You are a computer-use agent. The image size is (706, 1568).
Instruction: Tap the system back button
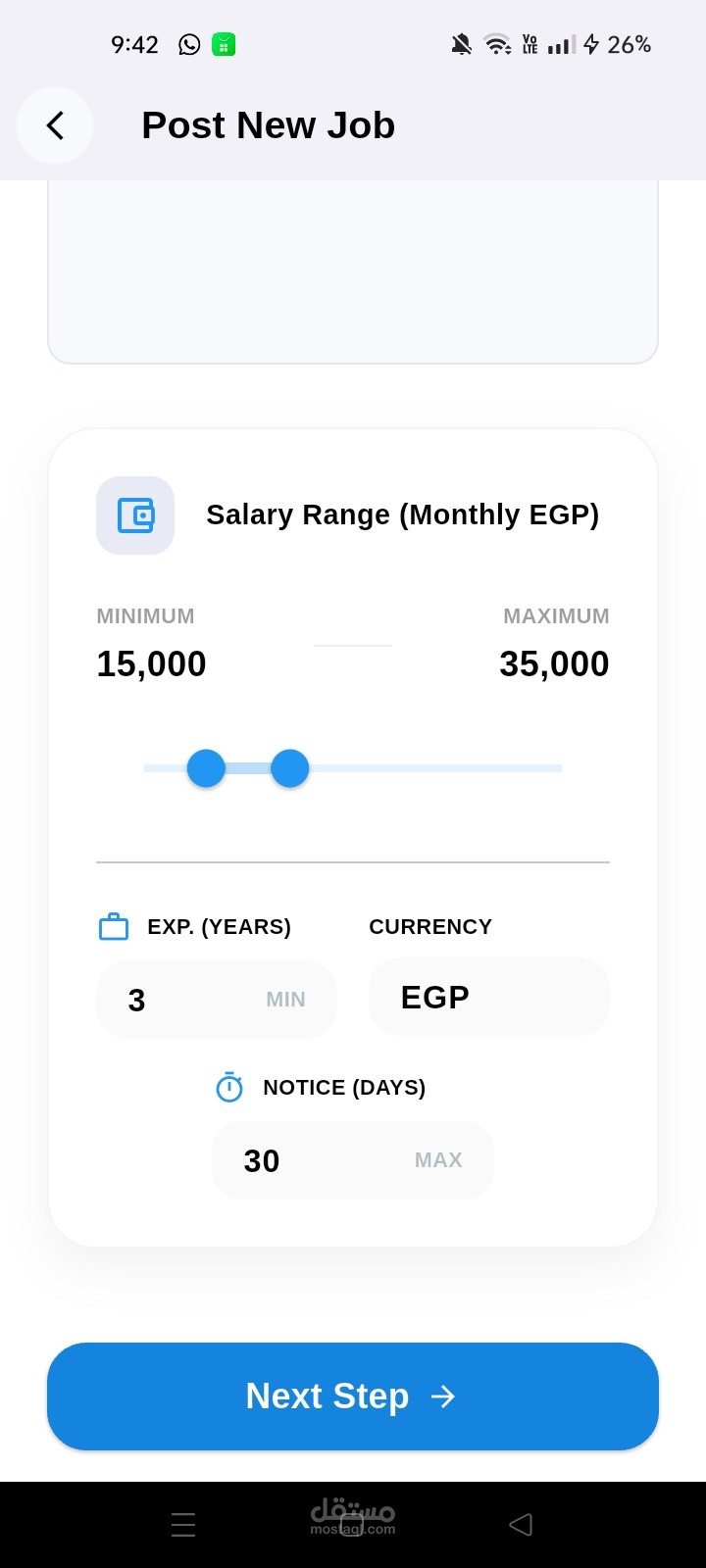pyautogui.click(x=521, y=1524)
